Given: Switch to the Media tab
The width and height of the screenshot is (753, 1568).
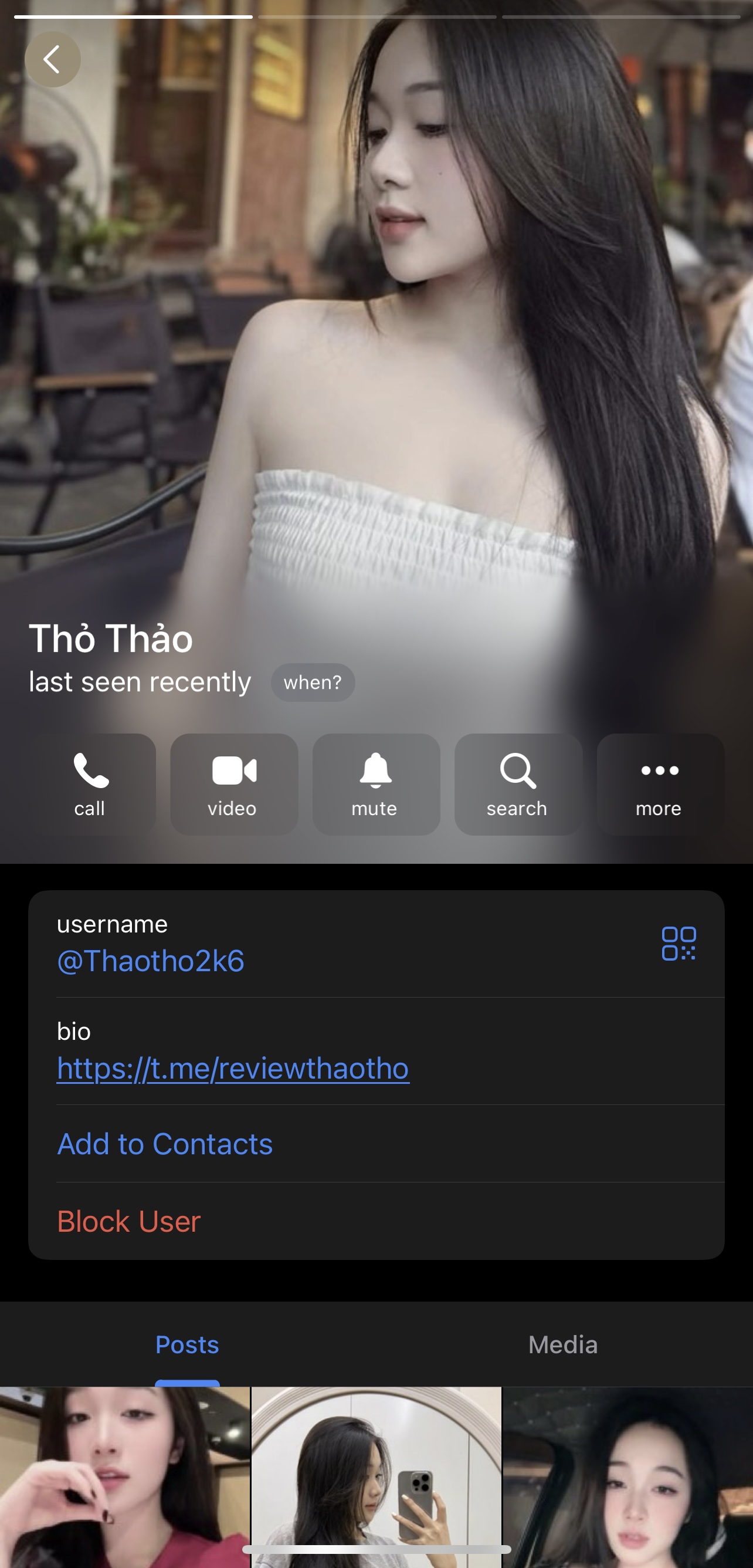Looking at the screenshot, I should click(562, 1344).
